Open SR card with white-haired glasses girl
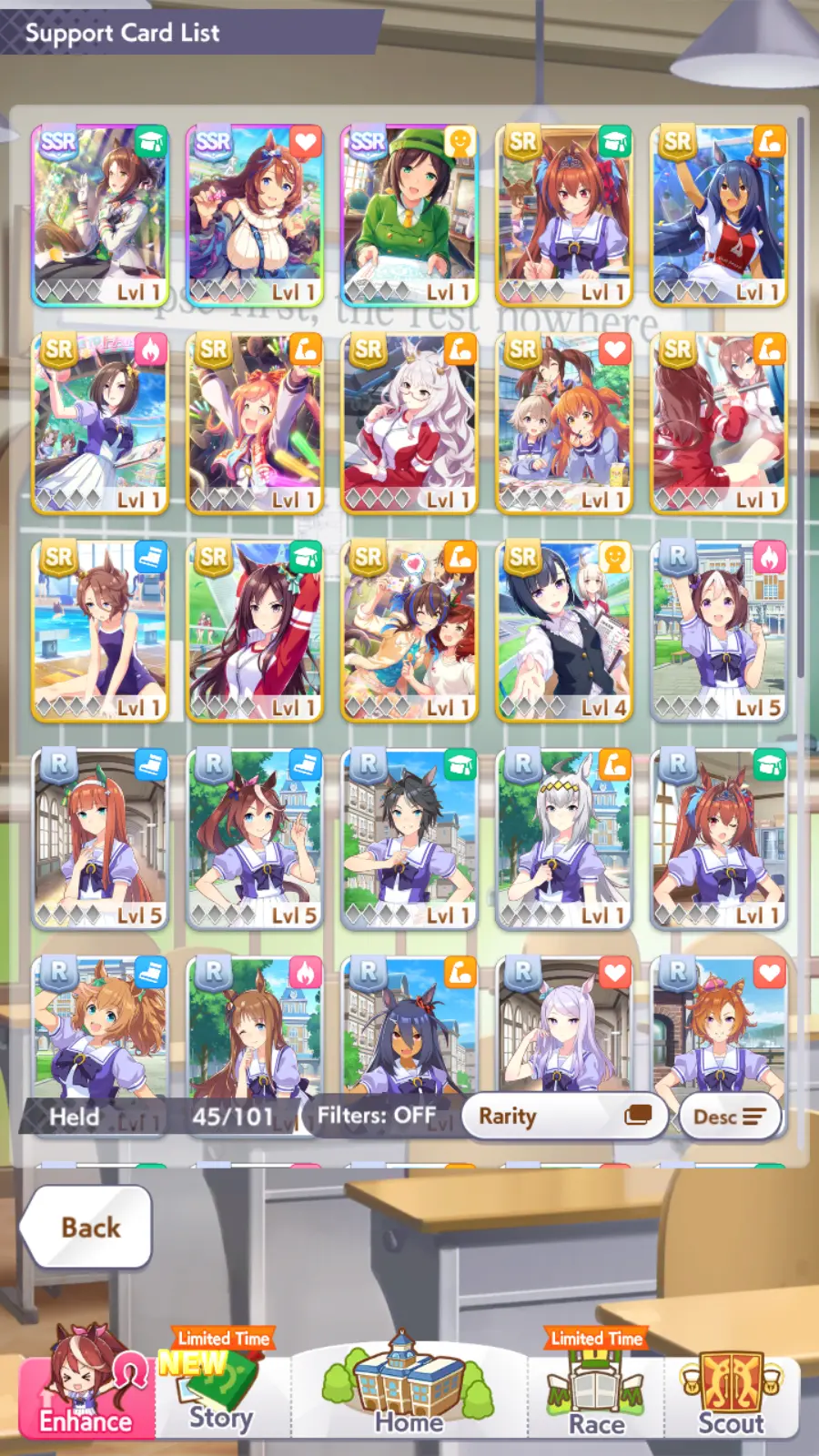 [x=409, y=423]
